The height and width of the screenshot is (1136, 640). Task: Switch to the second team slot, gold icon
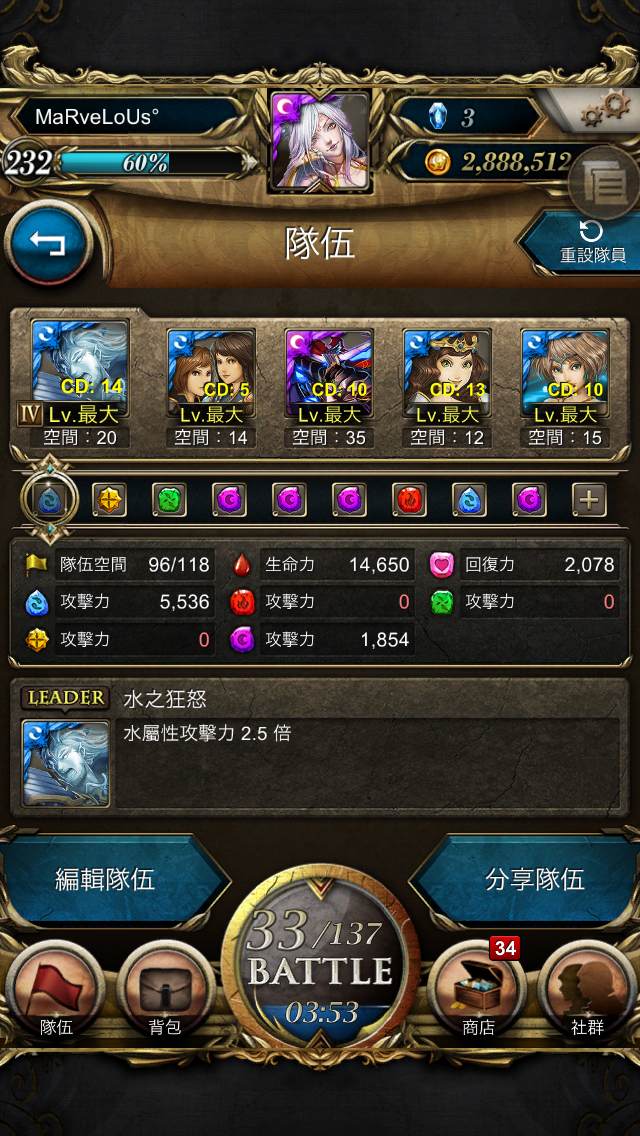[109, 499]
